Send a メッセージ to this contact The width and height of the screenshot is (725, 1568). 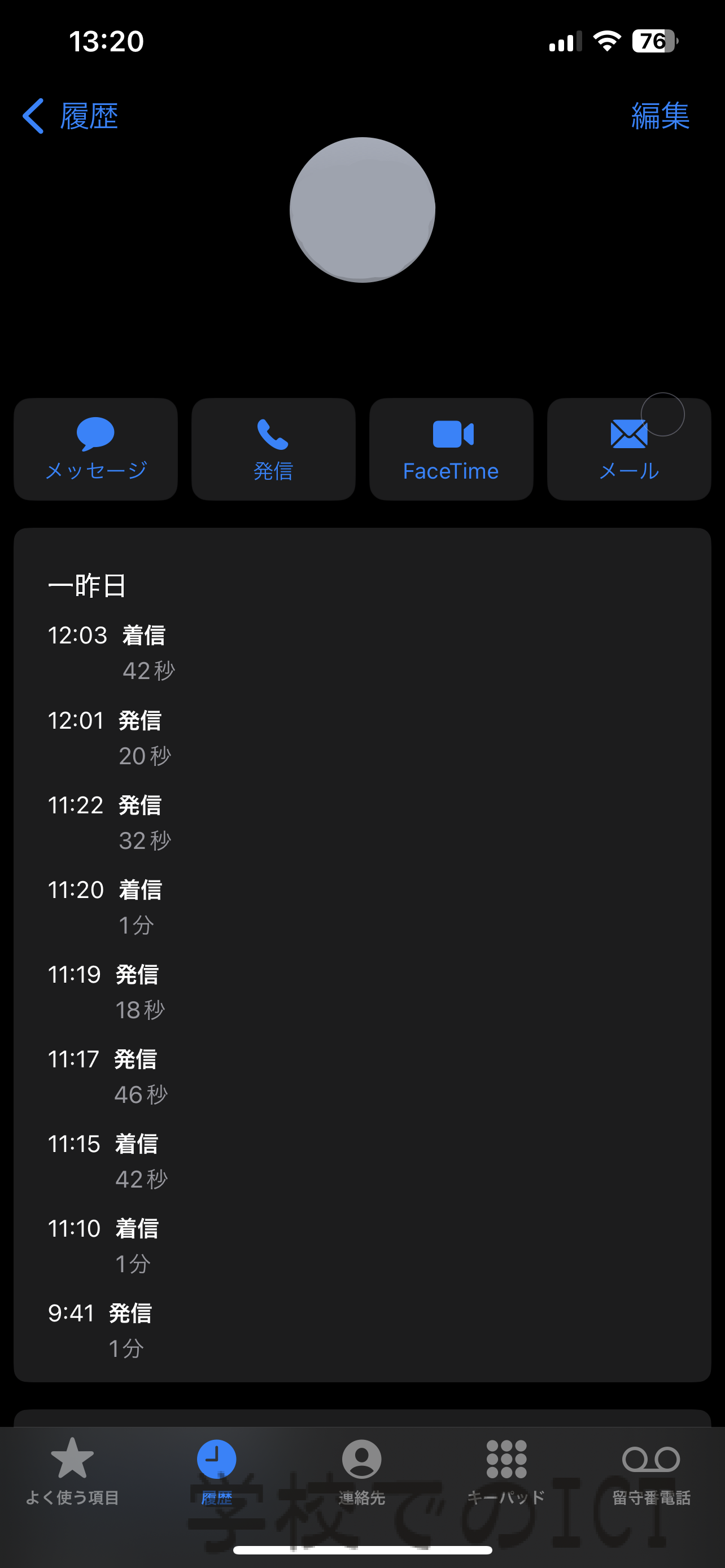(x=95, y=449)
